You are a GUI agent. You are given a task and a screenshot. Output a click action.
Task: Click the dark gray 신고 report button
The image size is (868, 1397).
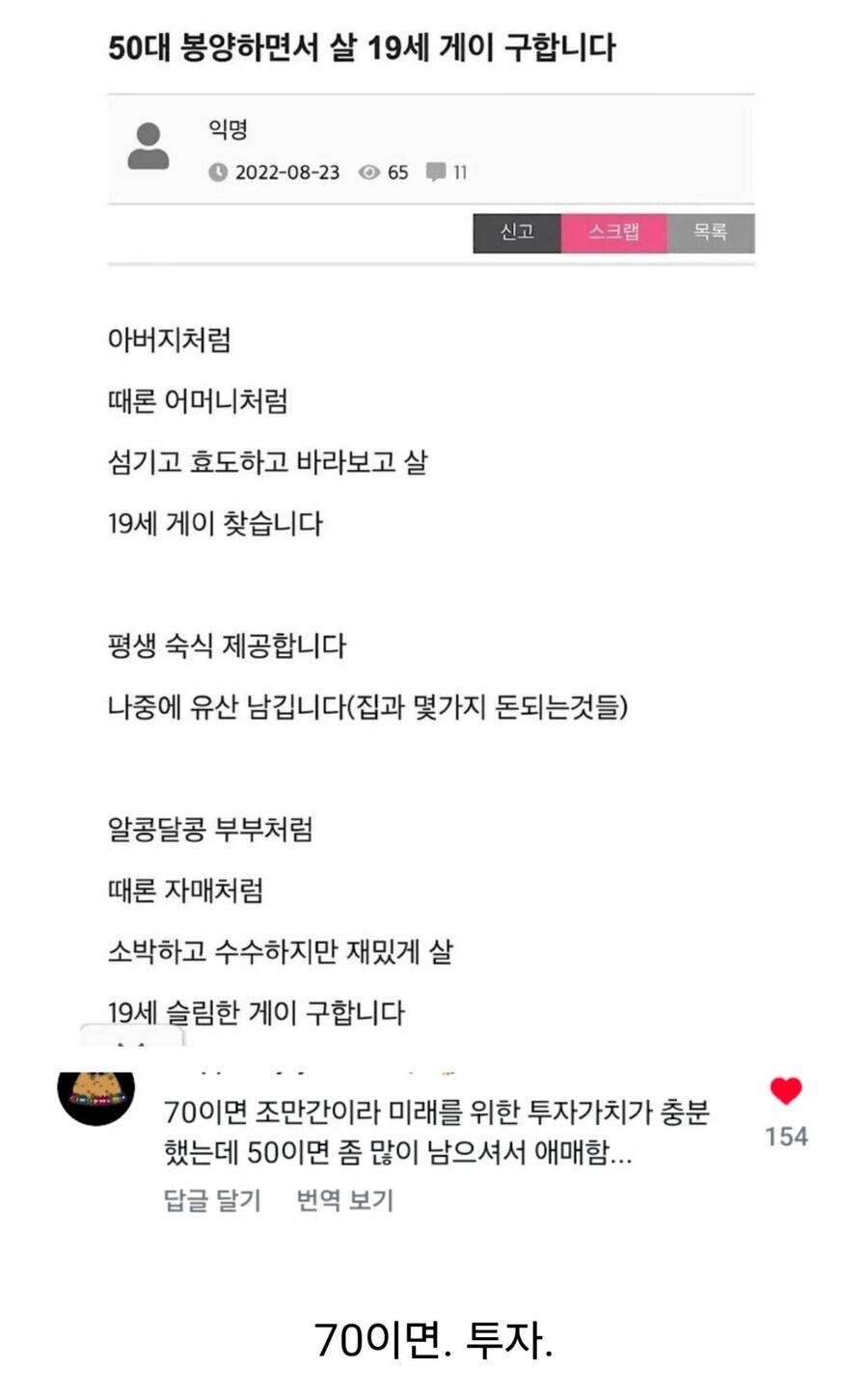point(518,233)
